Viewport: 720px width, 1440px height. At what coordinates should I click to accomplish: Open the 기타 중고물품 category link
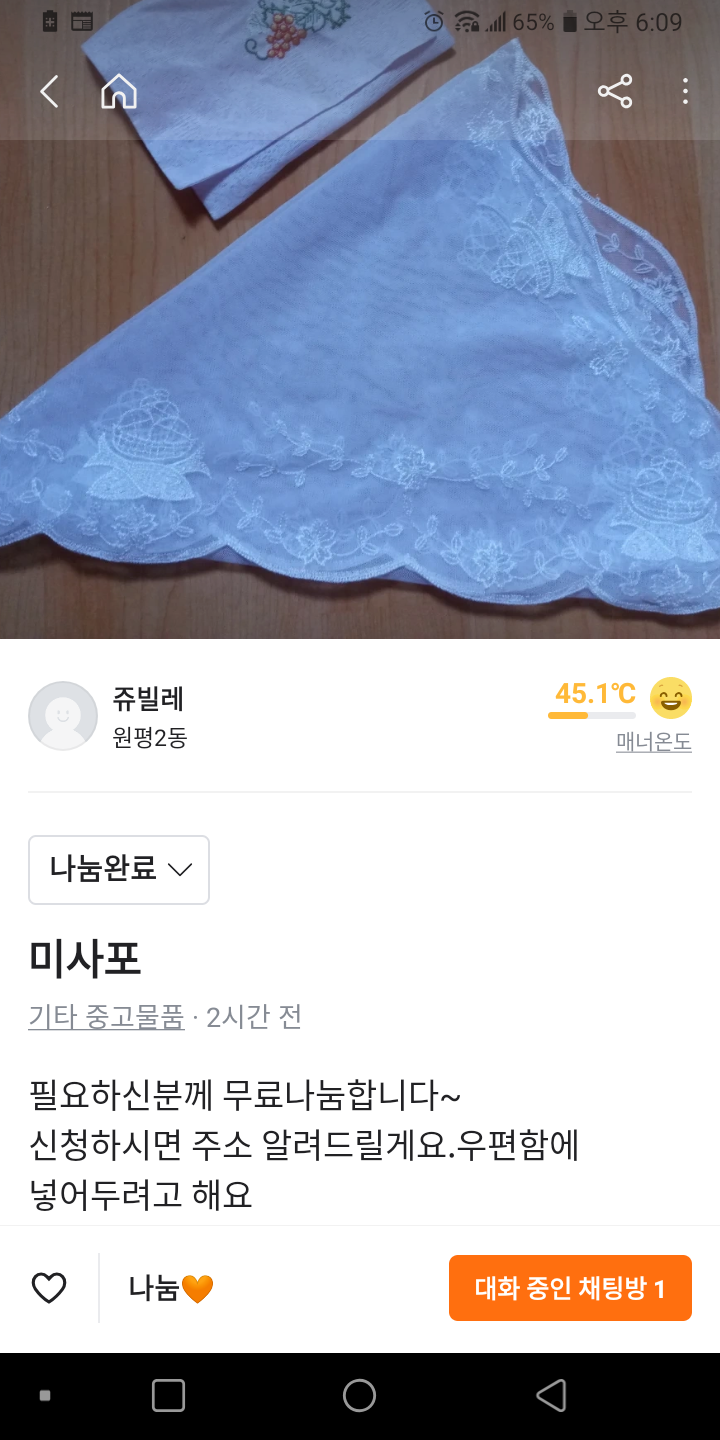coord(106,1017)
